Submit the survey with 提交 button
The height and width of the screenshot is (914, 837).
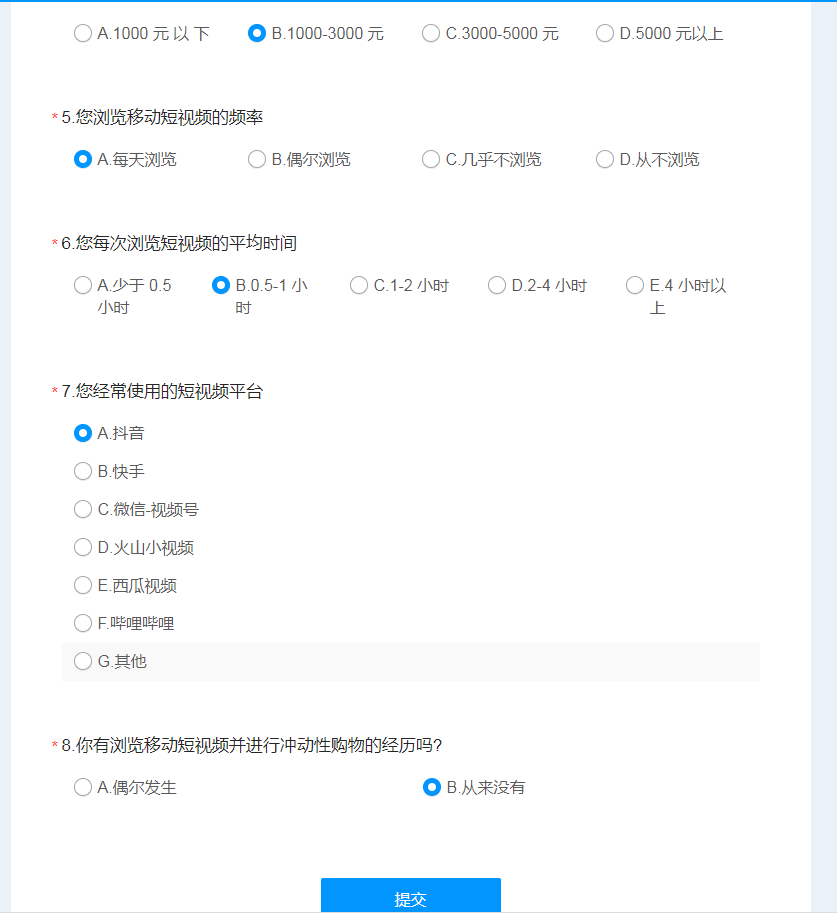[x=410, y=897]
